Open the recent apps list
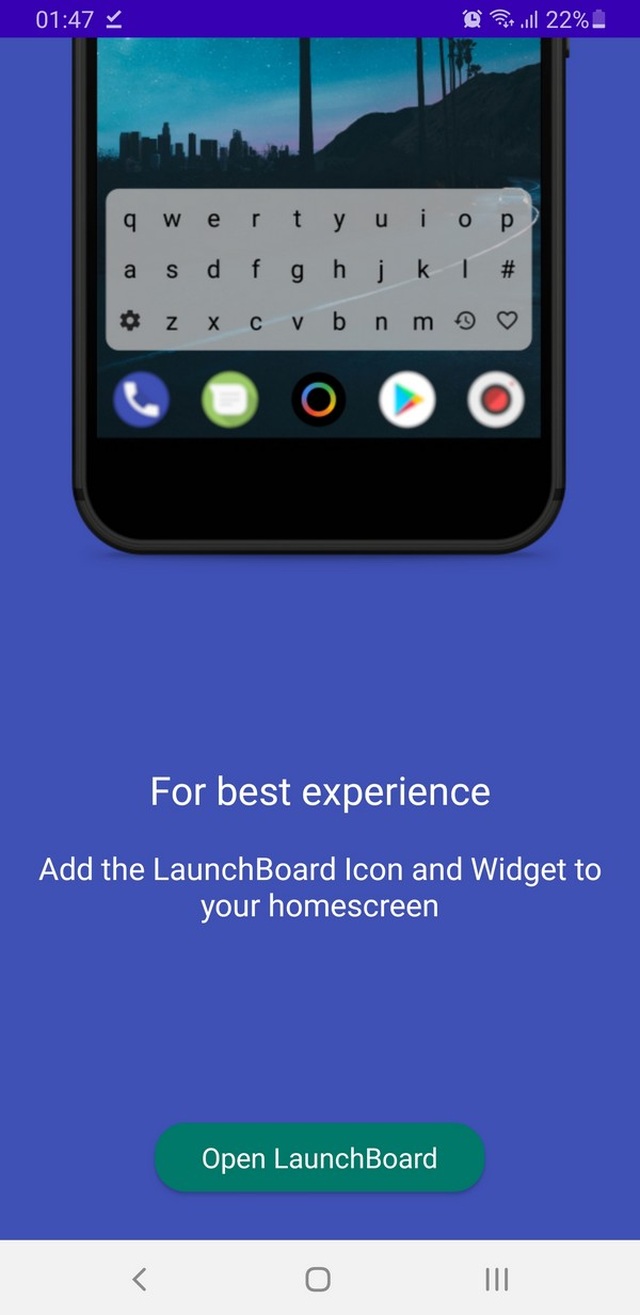The image size is (640, 1315). [x=496, y=1278]
